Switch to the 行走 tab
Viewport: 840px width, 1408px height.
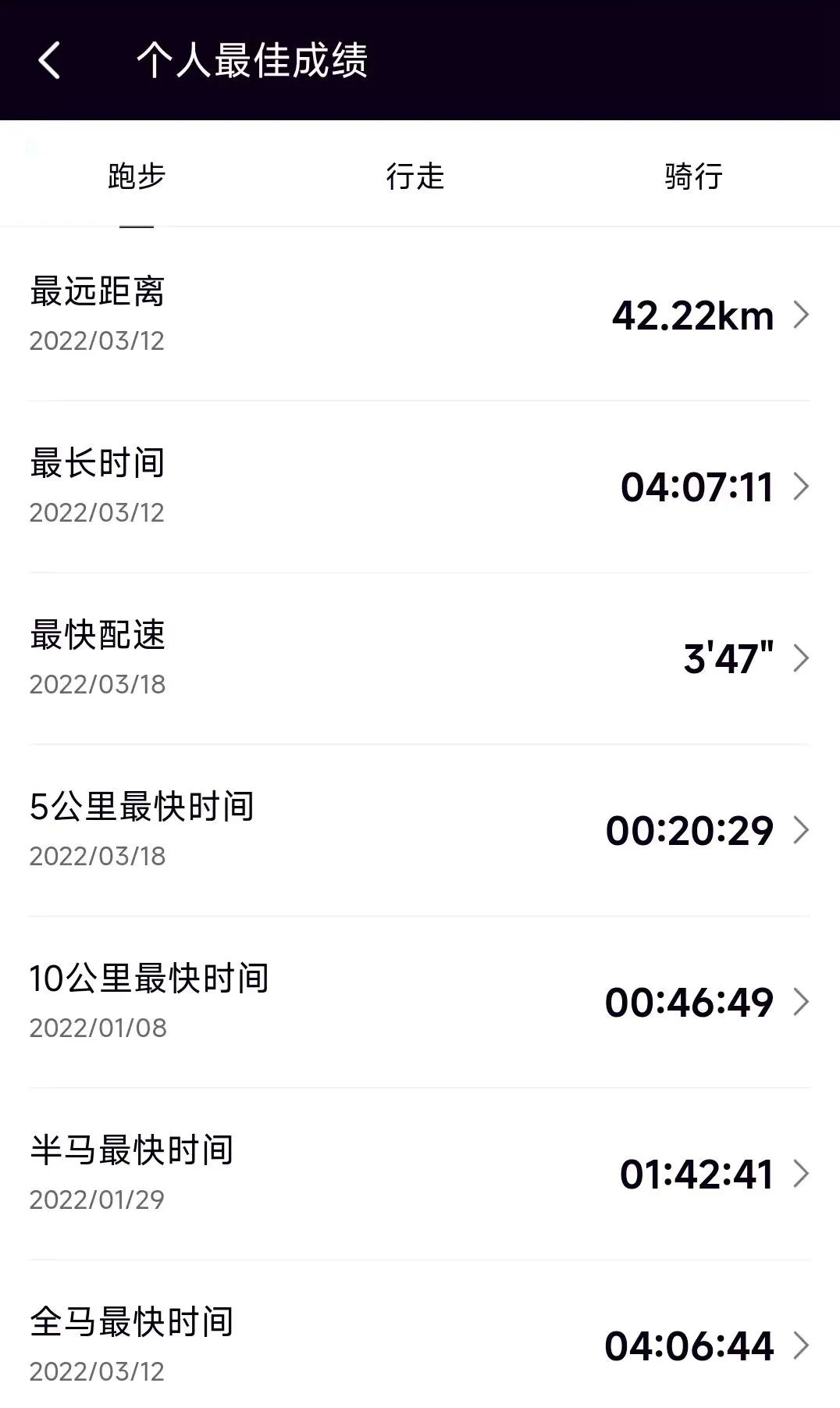point(415,176)
